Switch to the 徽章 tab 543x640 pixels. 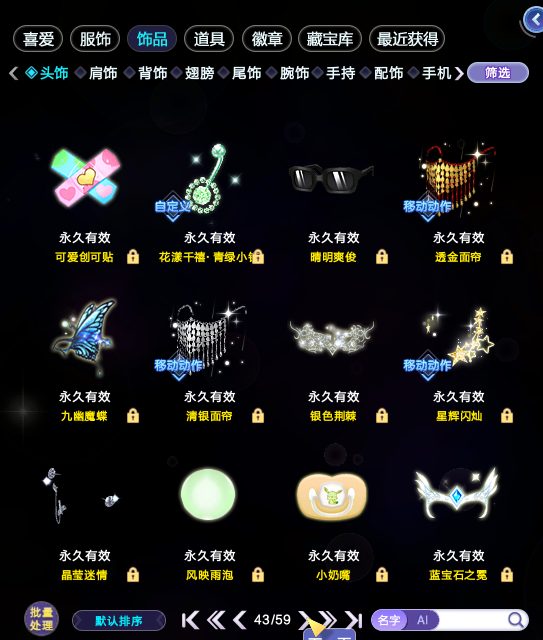tap(267, 39)
